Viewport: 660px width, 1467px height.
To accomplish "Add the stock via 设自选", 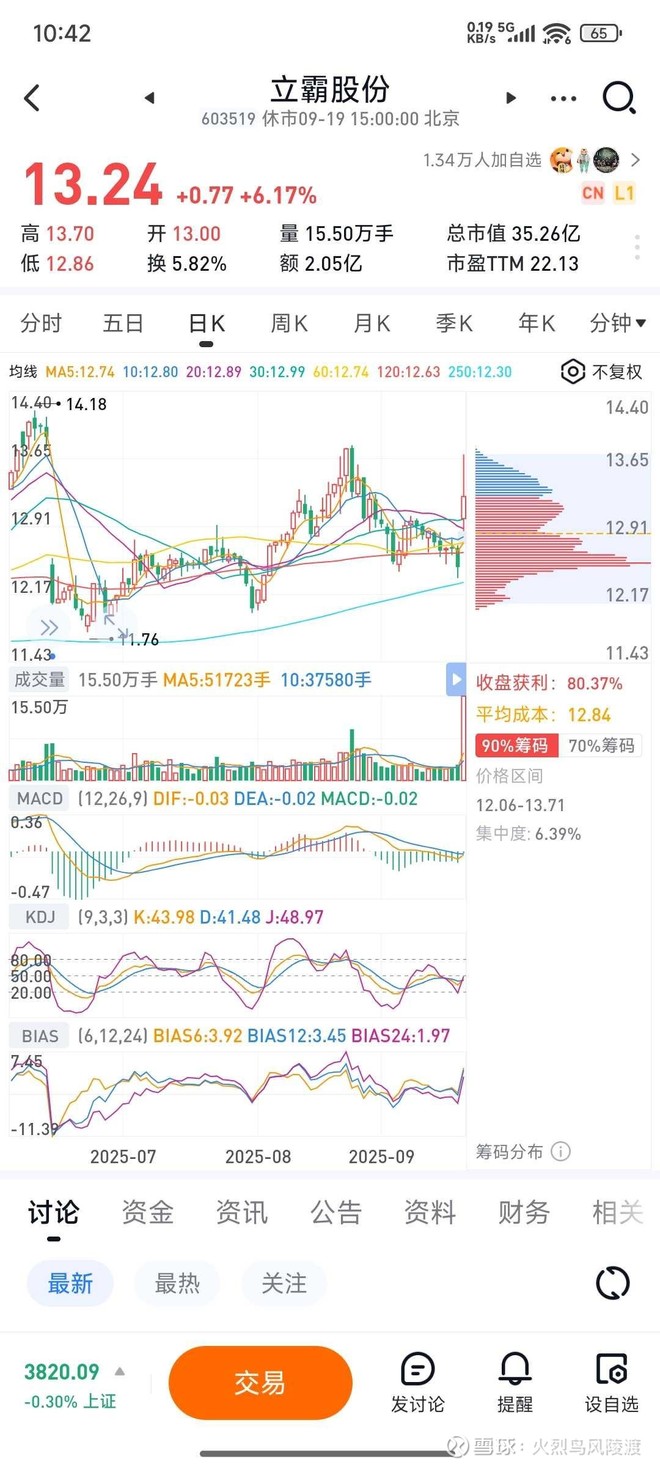I will 611,1383.
